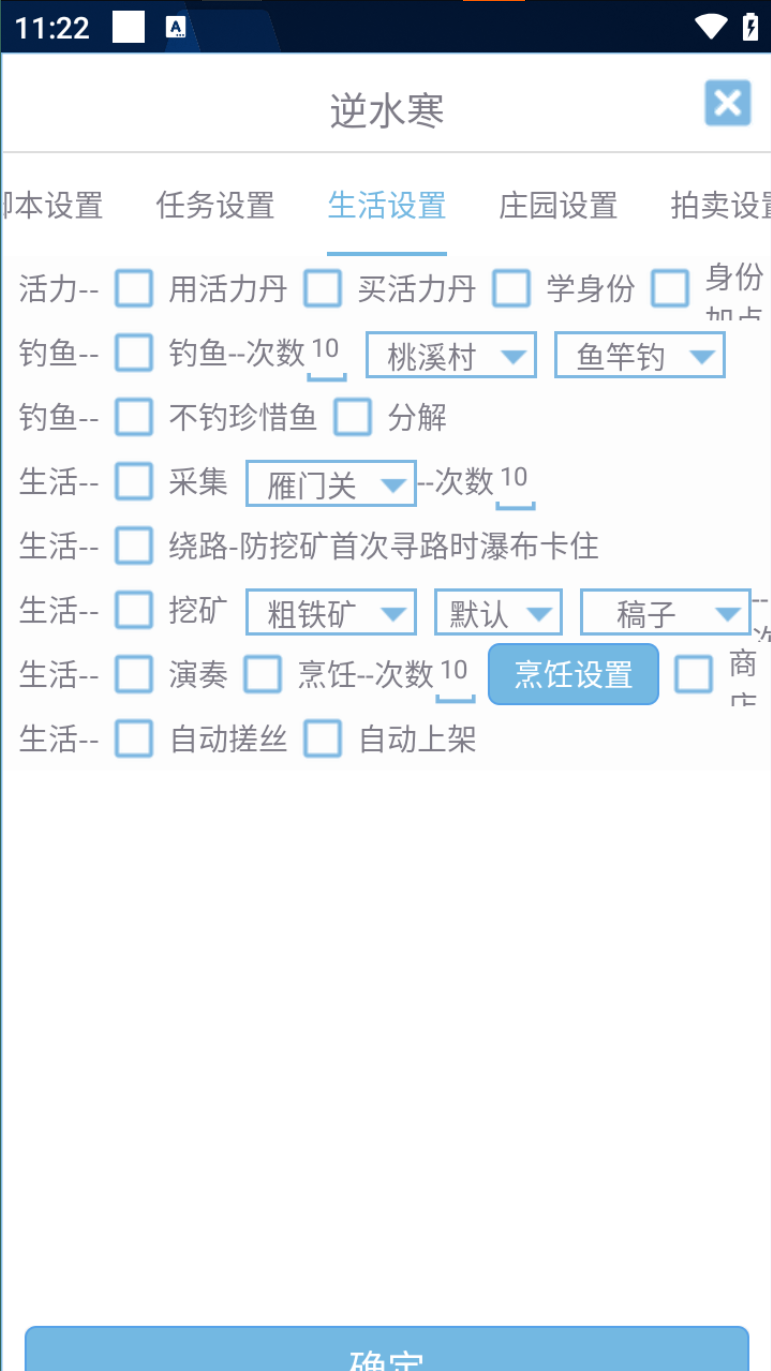This screenshot has height=1371, width=771.
Task: Check the 自动上架 option
Action: [322, 739]
